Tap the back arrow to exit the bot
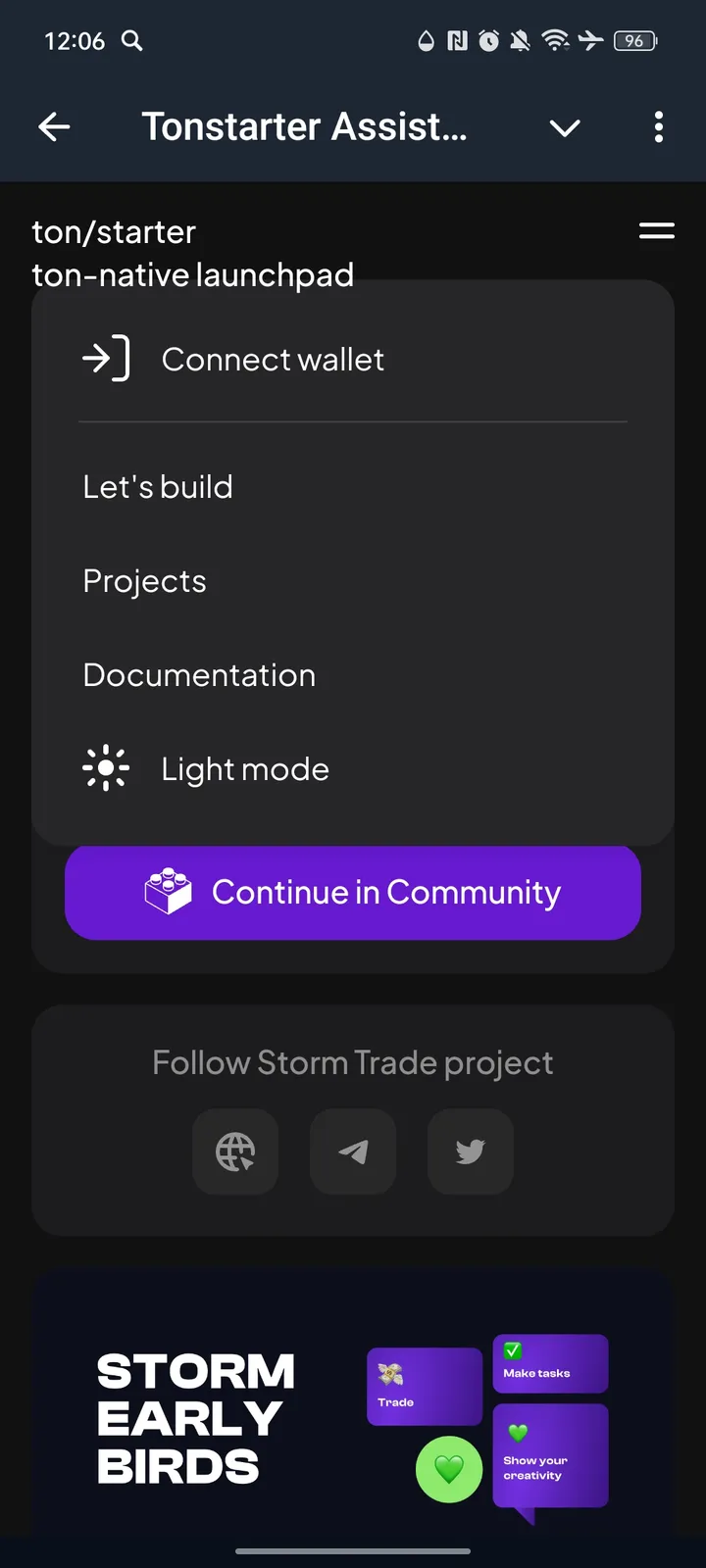The width and height of the screenshot is (706, 1568). 54,126
